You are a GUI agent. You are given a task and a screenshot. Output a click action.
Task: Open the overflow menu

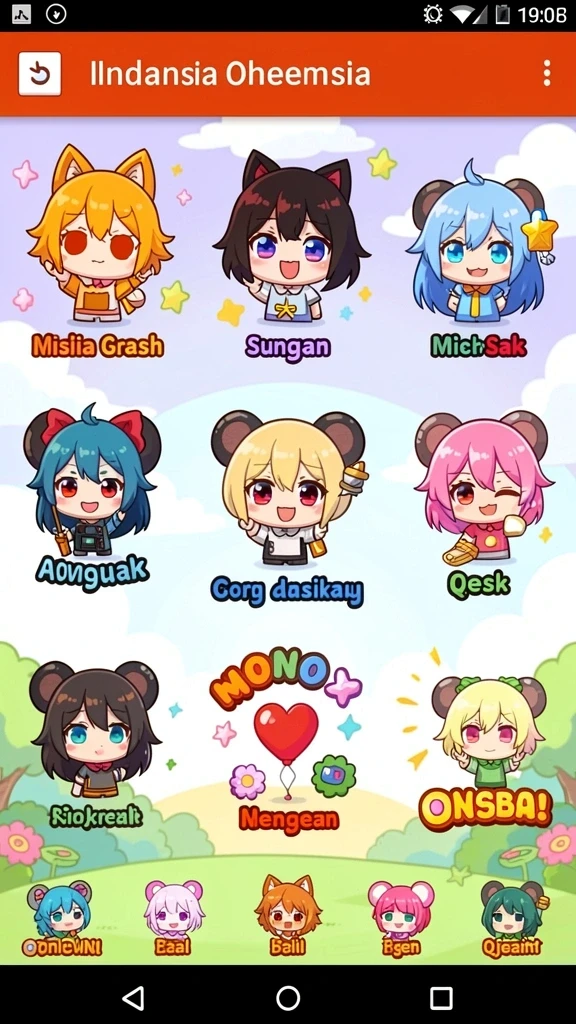[x=547, y=74]
